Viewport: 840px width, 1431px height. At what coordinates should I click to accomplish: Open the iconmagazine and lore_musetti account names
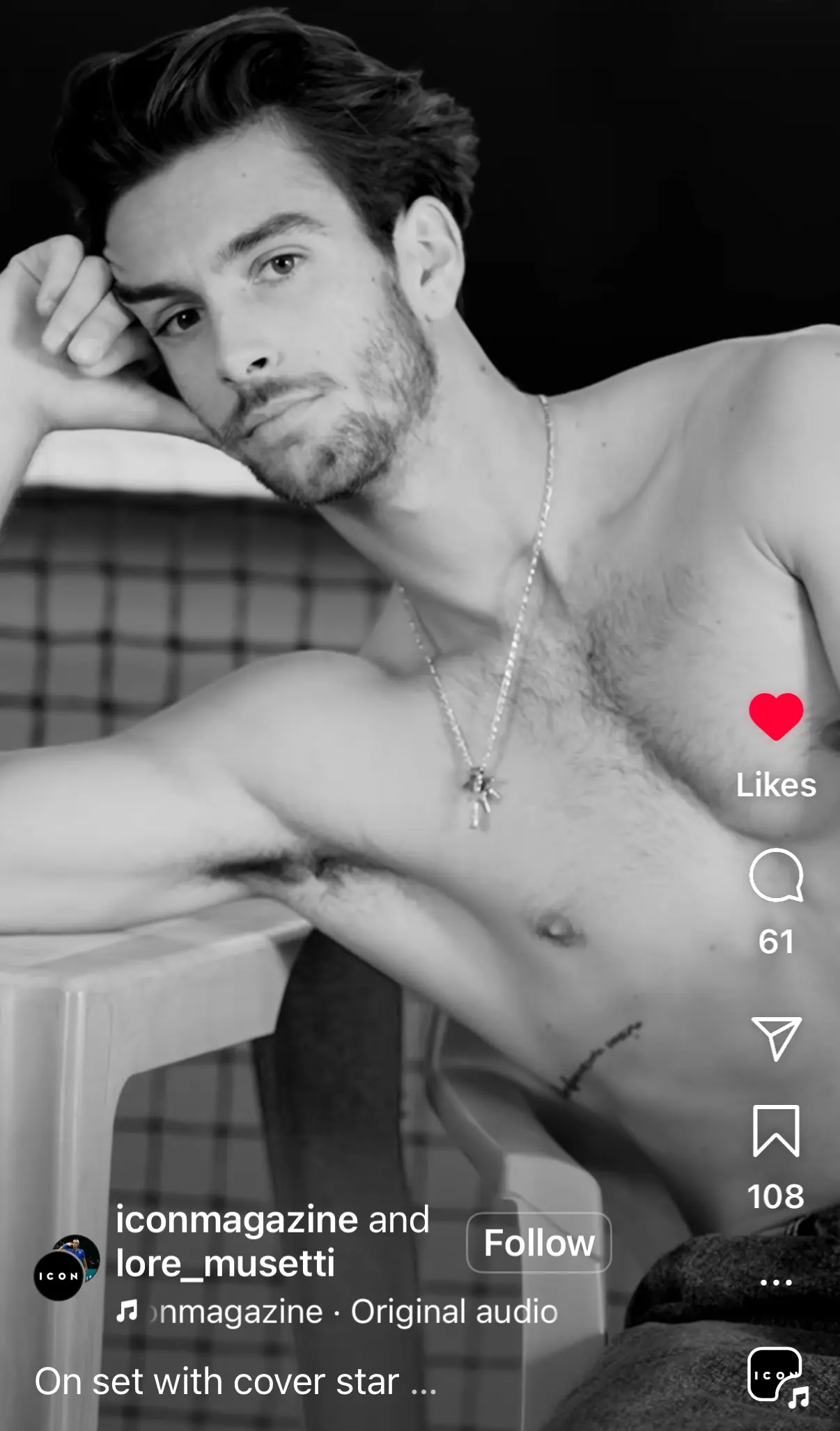tap(272, 1241)
